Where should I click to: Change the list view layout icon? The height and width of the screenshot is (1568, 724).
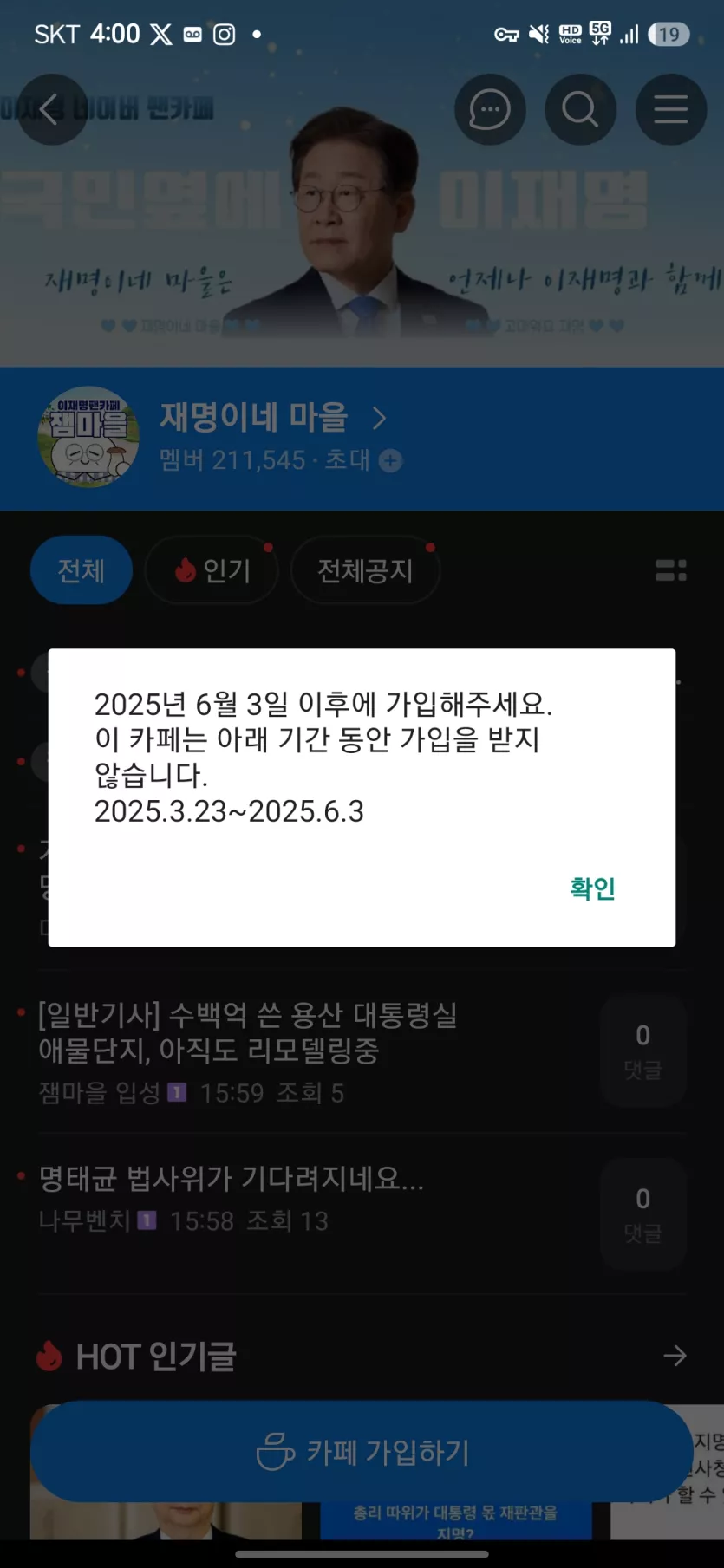click(670, 570)
